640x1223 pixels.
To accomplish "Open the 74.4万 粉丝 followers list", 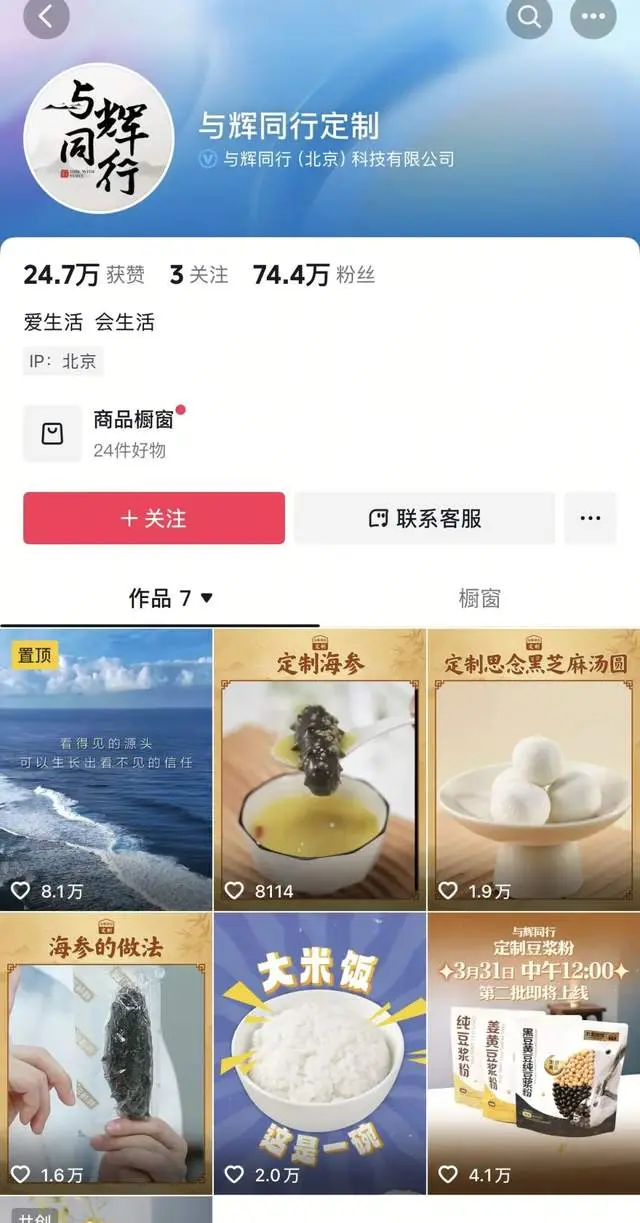I will click(x=313, y=275).
